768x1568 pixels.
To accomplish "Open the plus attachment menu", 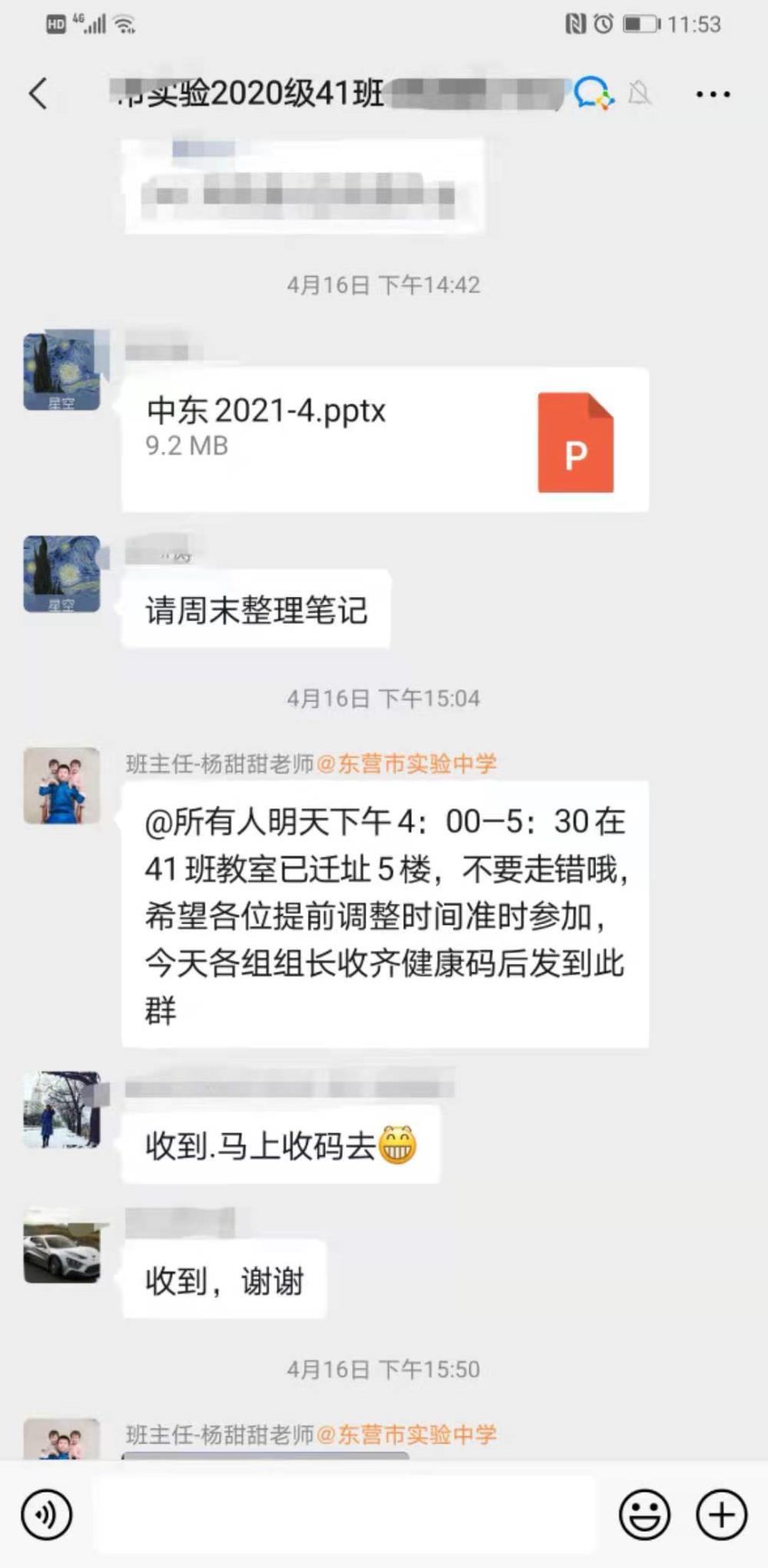I will click(721, 1514).
